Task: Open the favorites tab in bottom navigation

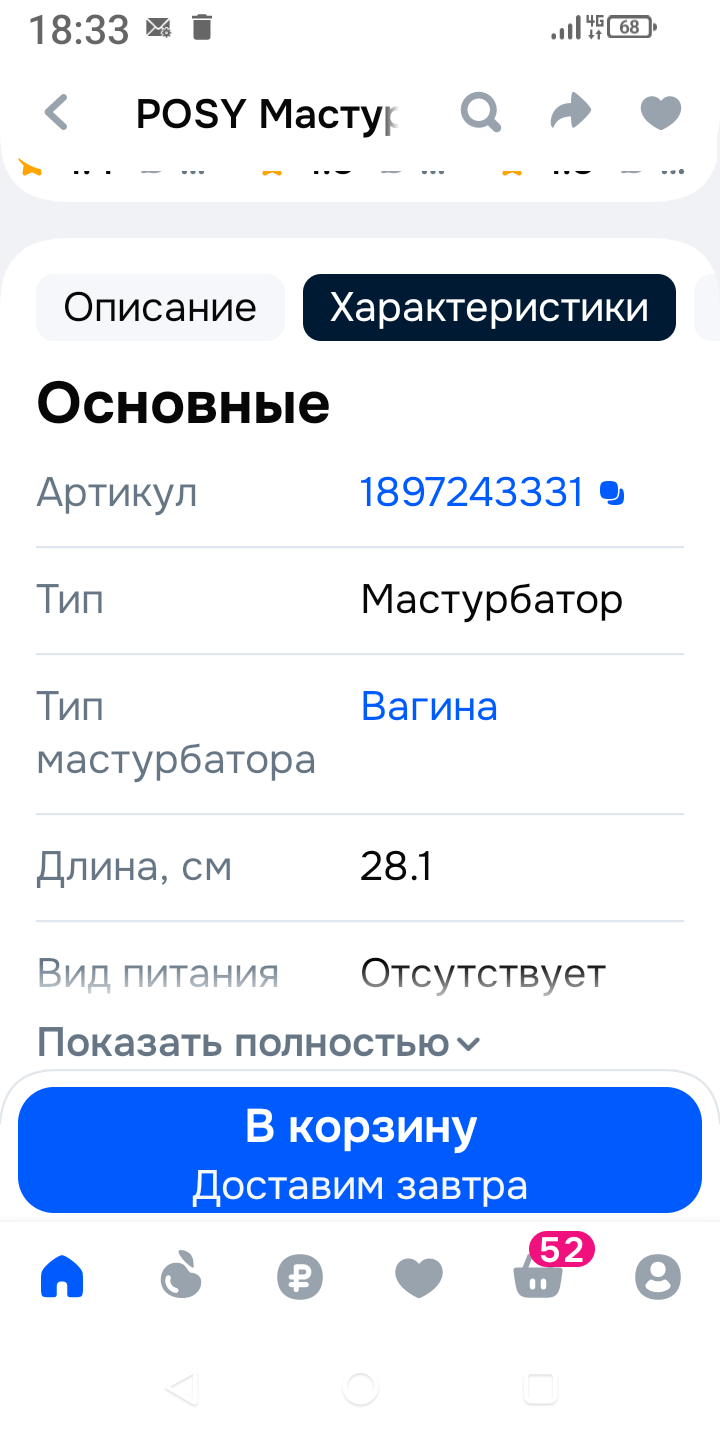Action: click(x=419, y=1277)
